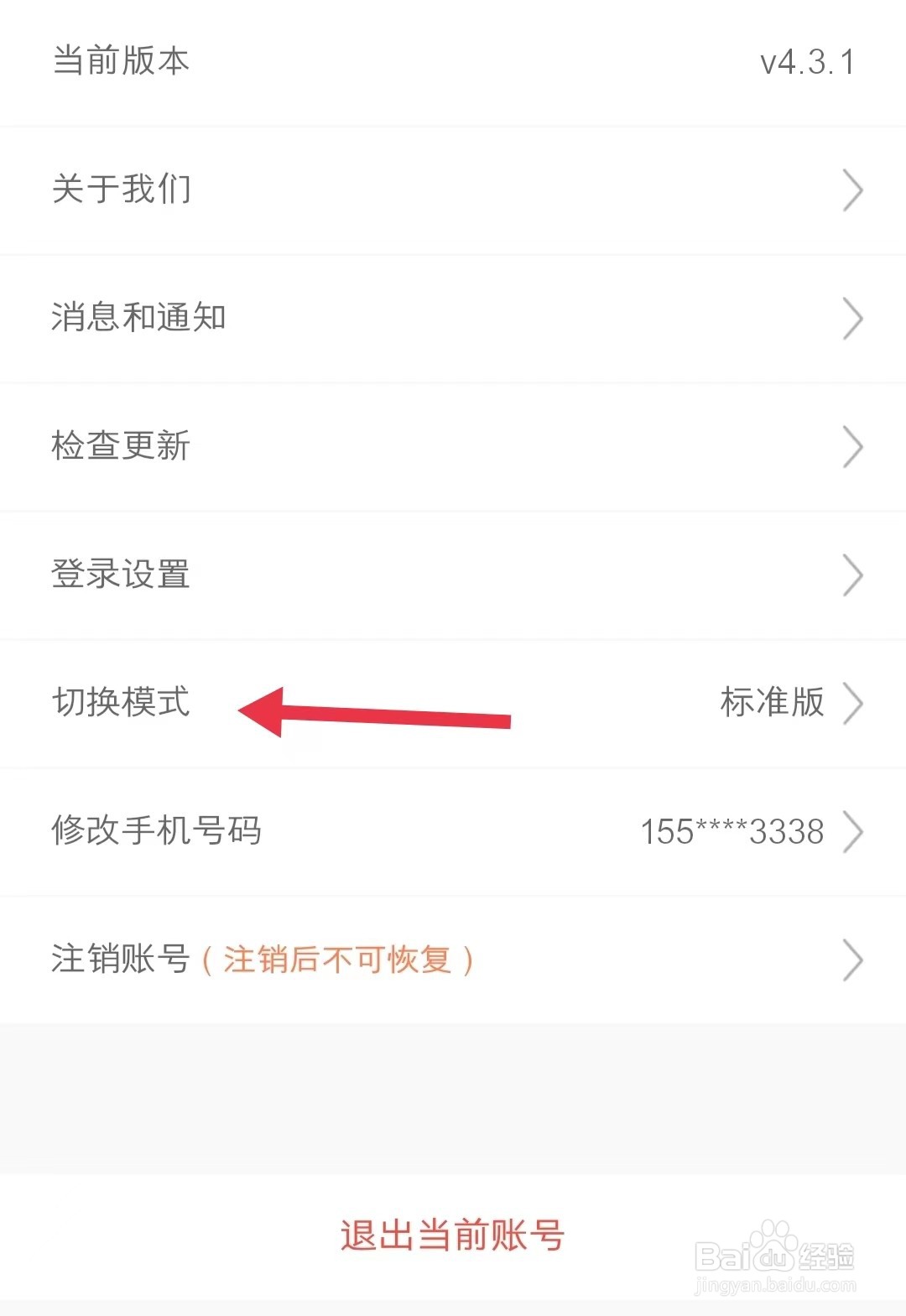The image size is (906, 1316).
Task: Click 退出当前账号 to log out
Action: click(x=453, y=1234)
